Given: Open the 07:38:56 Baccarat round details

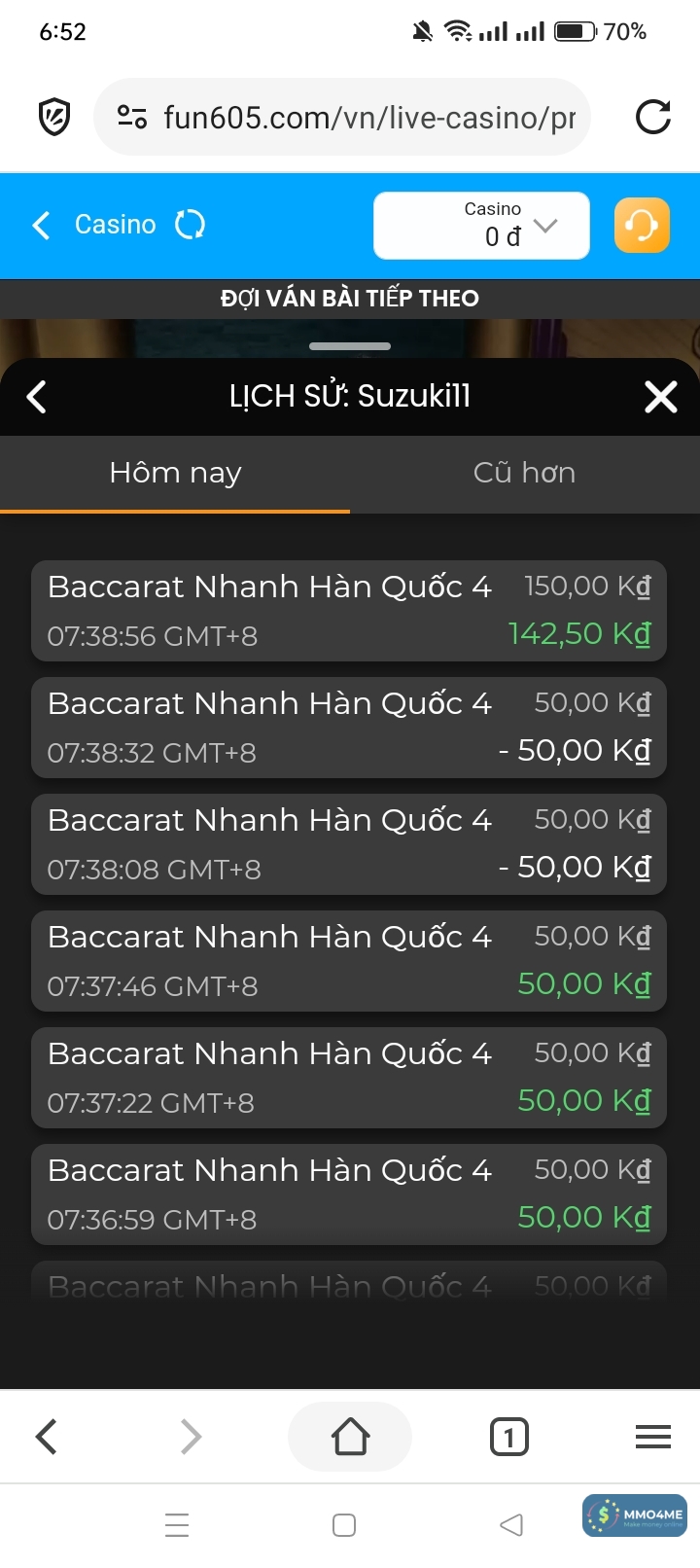Looking at the screenshot, I should coord(349,611).
